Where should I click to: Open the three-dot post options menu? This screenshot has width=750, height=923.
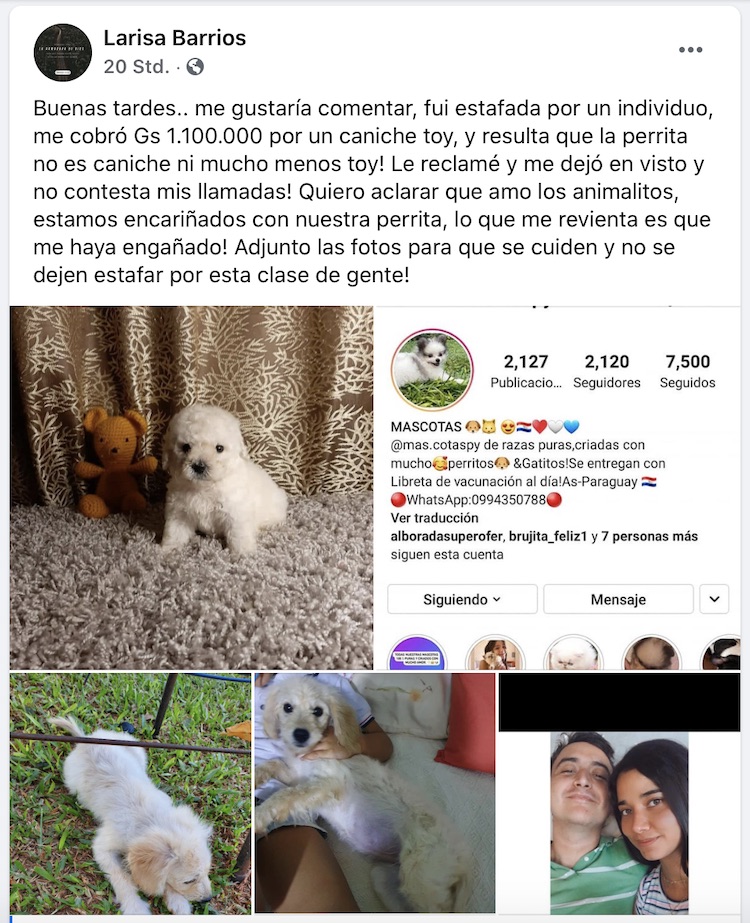(690, 50)
